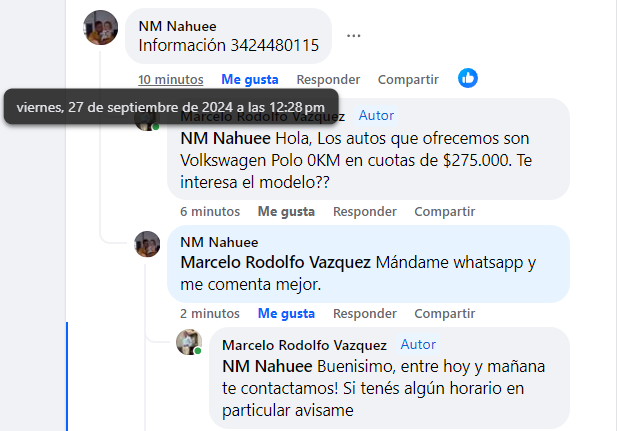
Task: Open the 6 minutos timestamp link
Action: [209, 211]
